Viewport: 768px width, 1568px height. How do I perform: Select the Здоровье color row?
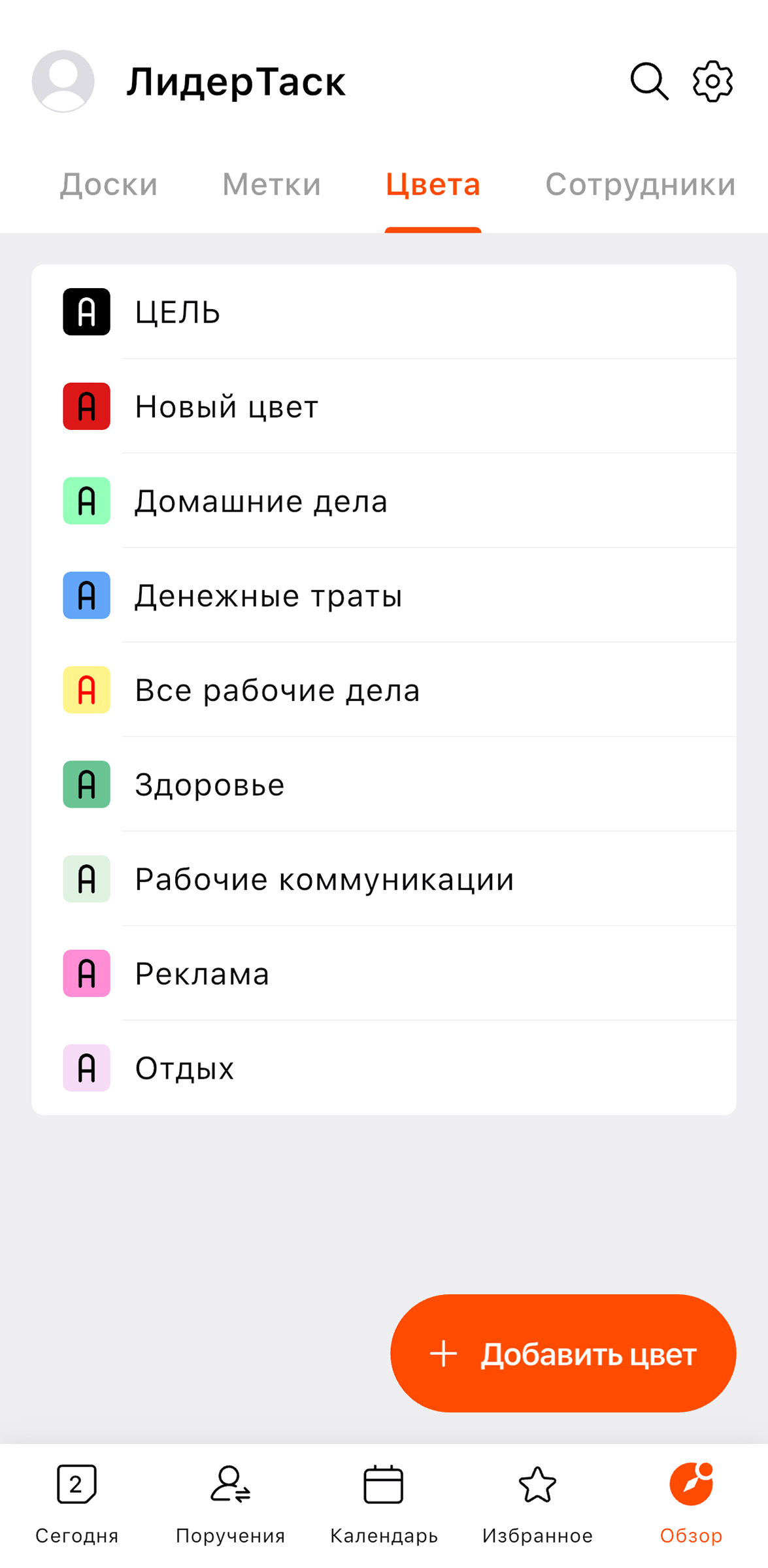pyautogui.click(x=384, y=784)
